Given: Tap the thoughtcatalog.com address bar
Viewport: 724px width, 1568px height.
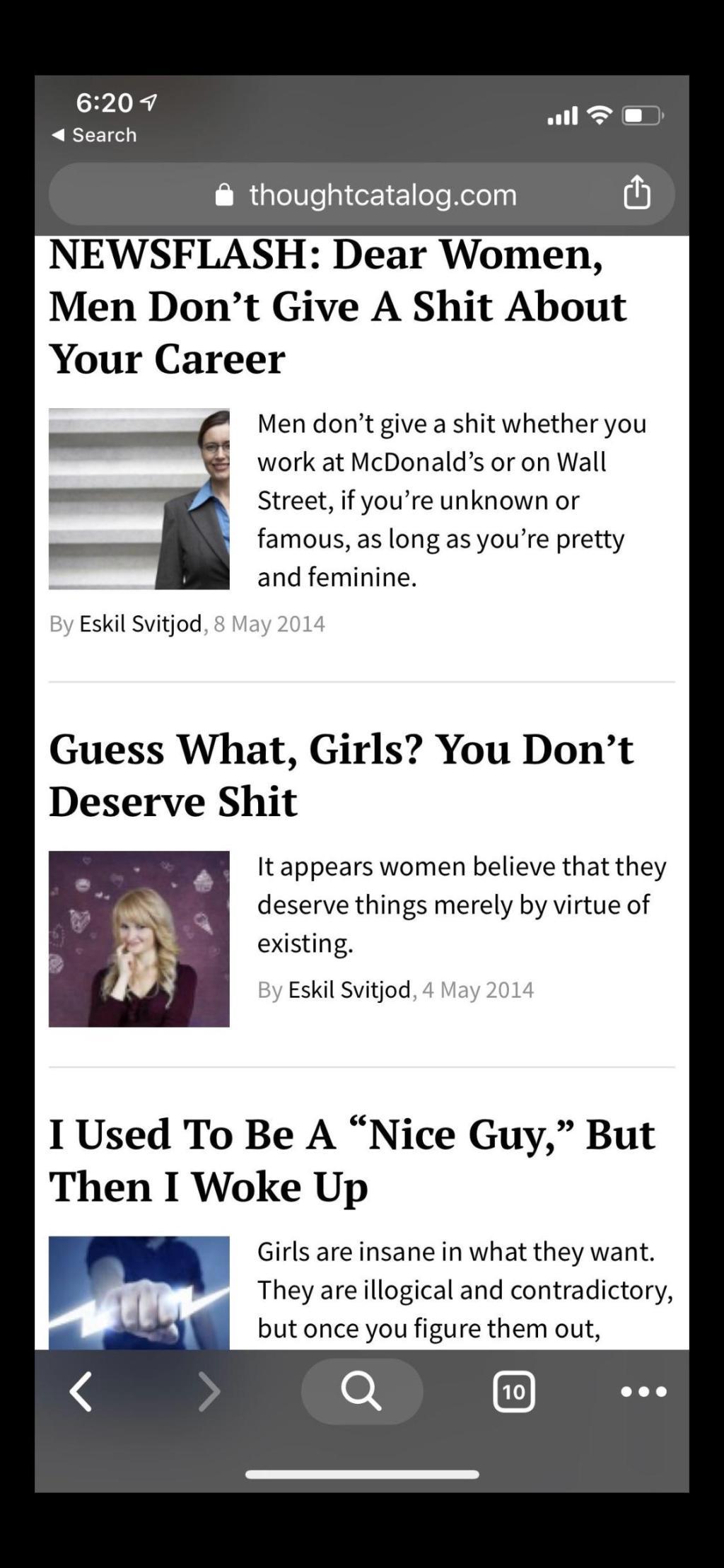Looking at the screenshot, I should 361,194.
